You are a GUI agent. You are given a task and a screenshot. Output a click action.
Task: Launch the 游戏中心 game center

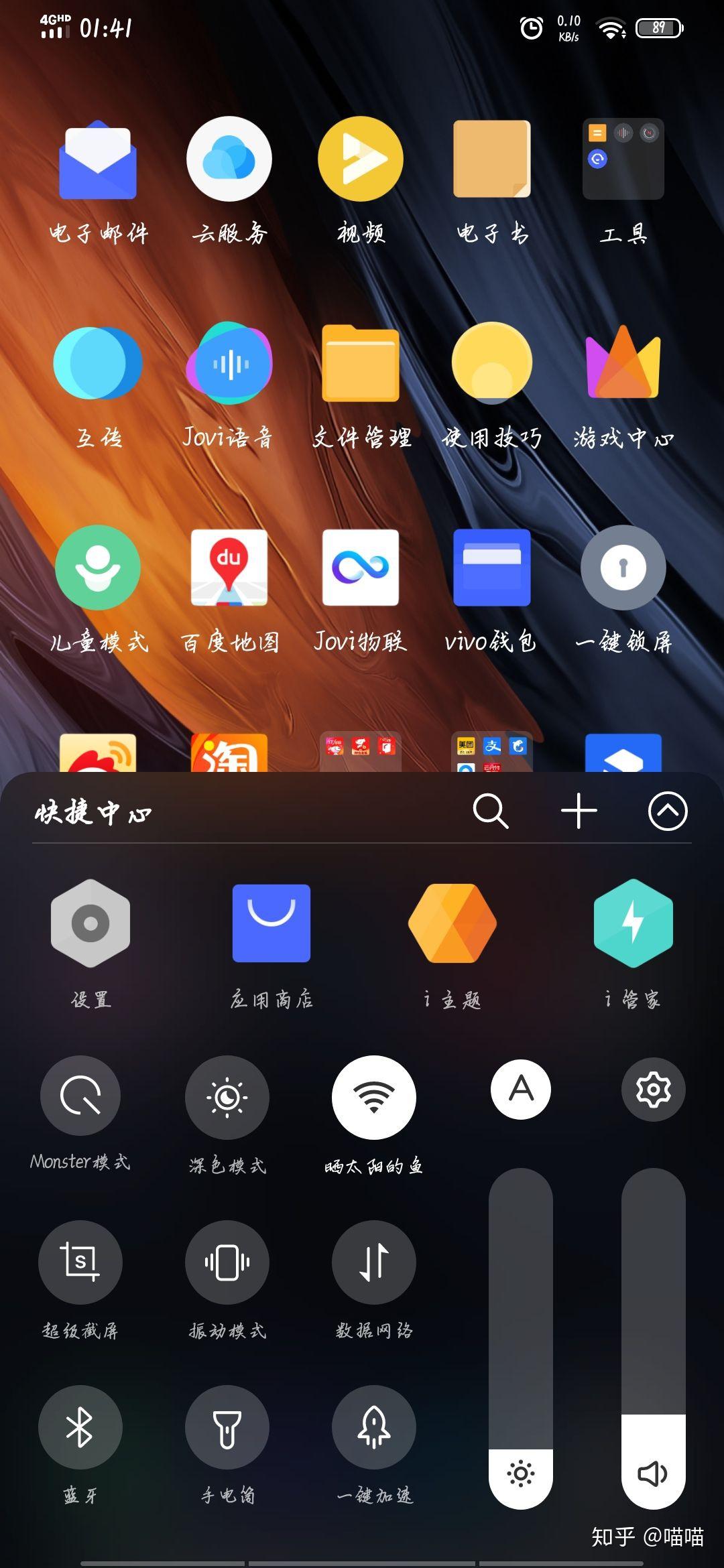point(623,363)
